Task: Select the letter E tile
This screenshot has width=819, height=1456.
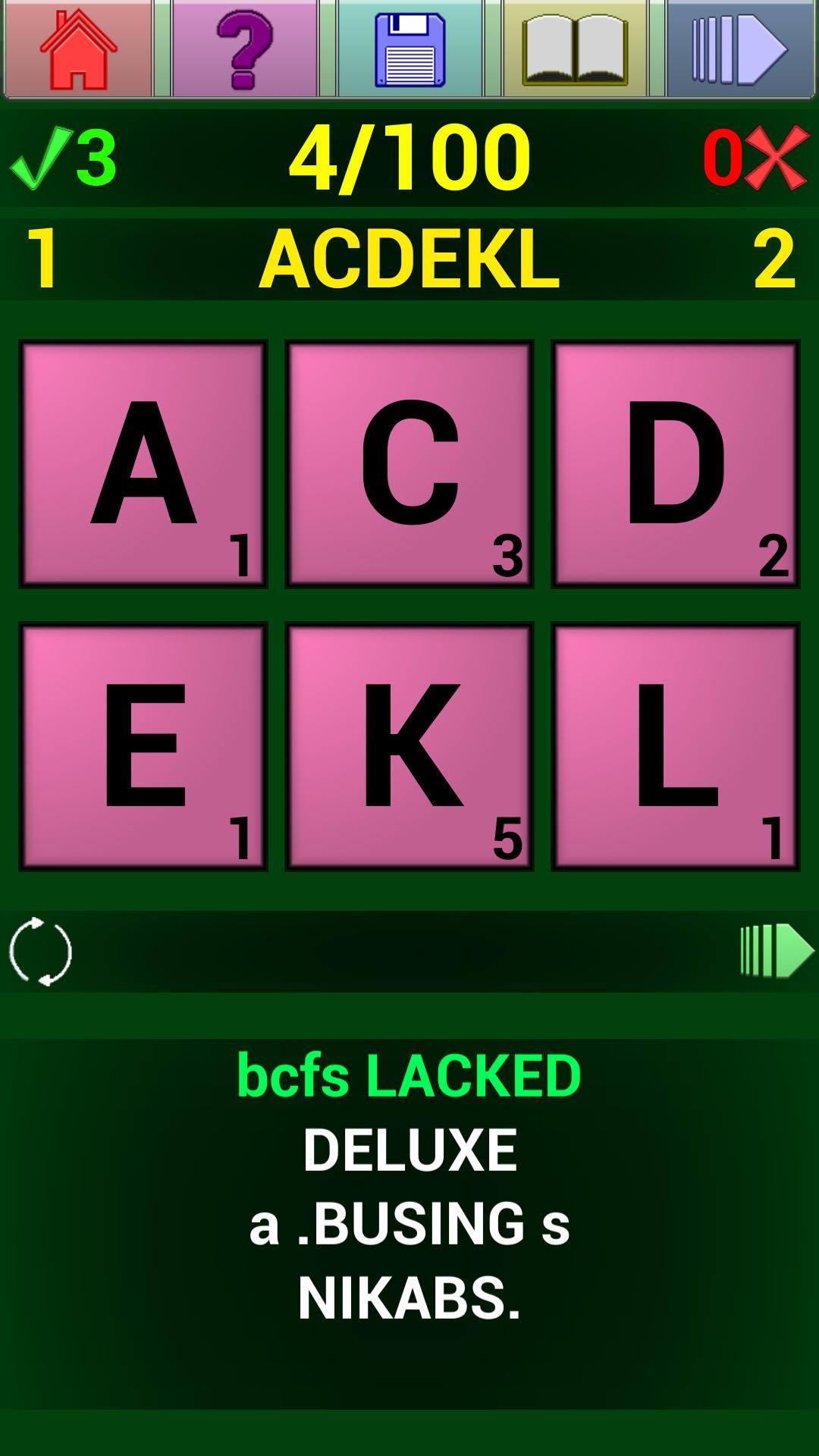Action: (143, 746)
